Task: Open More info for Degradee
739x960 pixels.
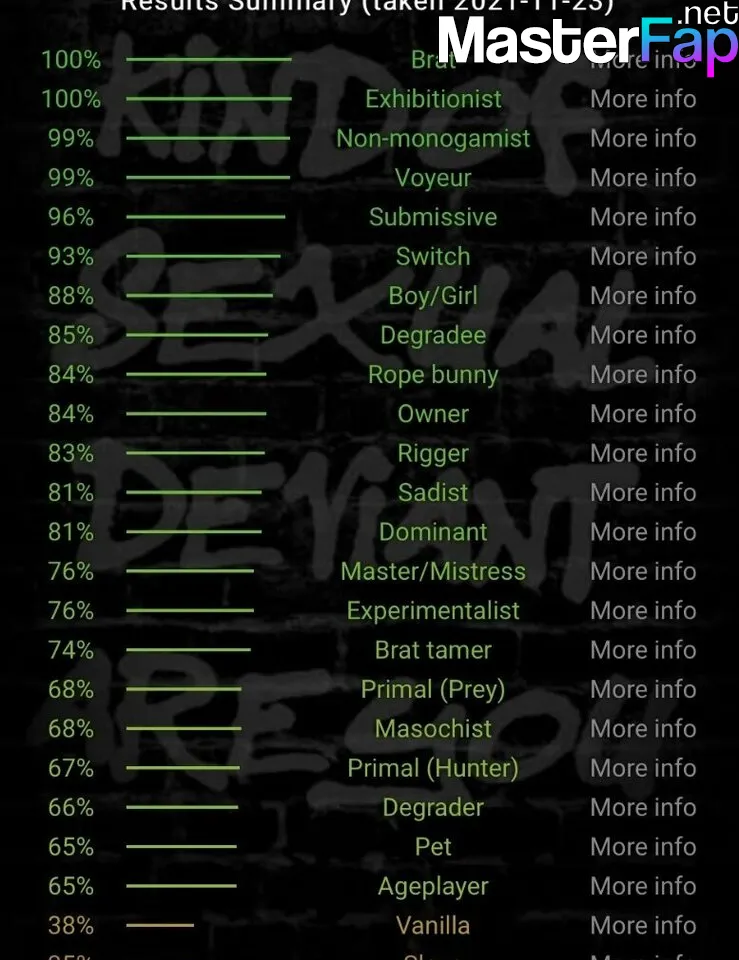Action: pos(643,335)
